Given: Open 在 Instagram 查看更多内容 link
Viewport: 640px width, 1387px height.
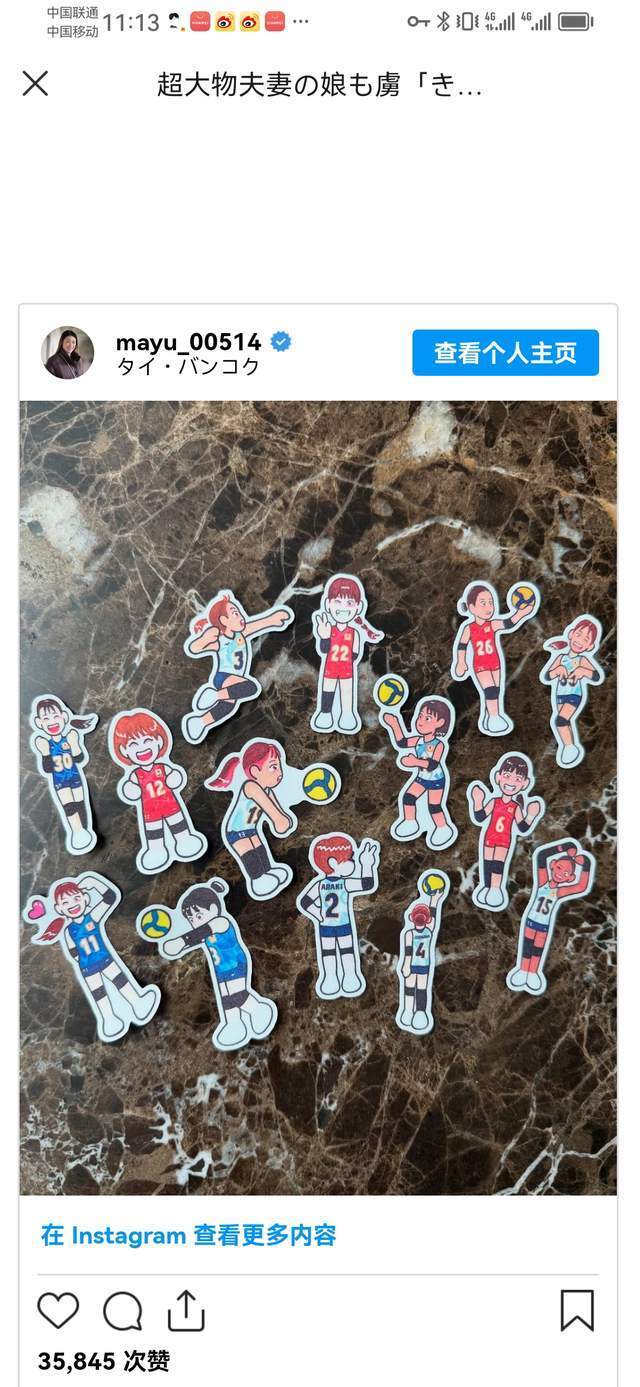Looking at the screenshot, I should pyautogui.click(x=188, y=1235).
